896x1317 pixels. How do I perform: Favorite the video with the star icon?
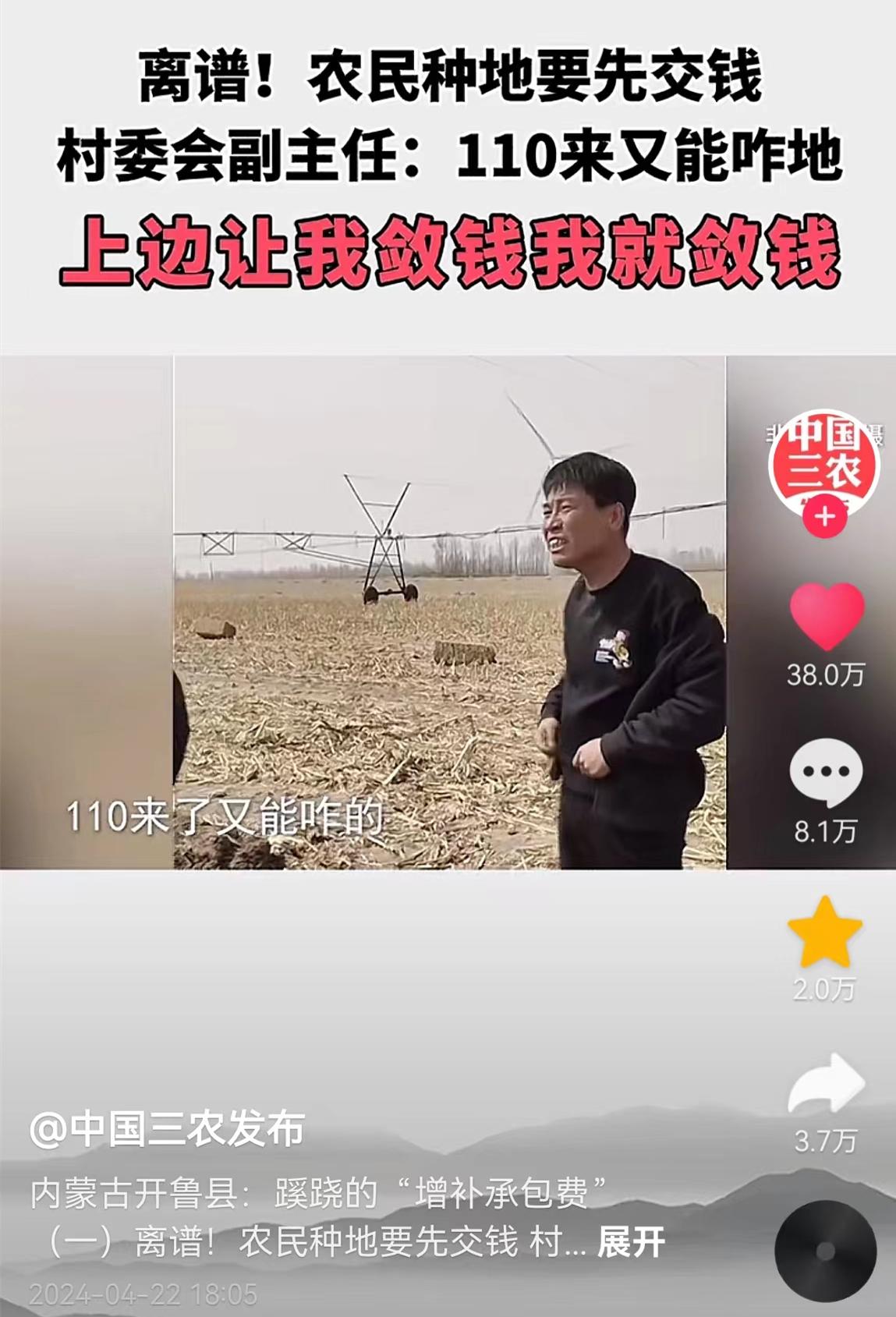[x=825, y=933]
